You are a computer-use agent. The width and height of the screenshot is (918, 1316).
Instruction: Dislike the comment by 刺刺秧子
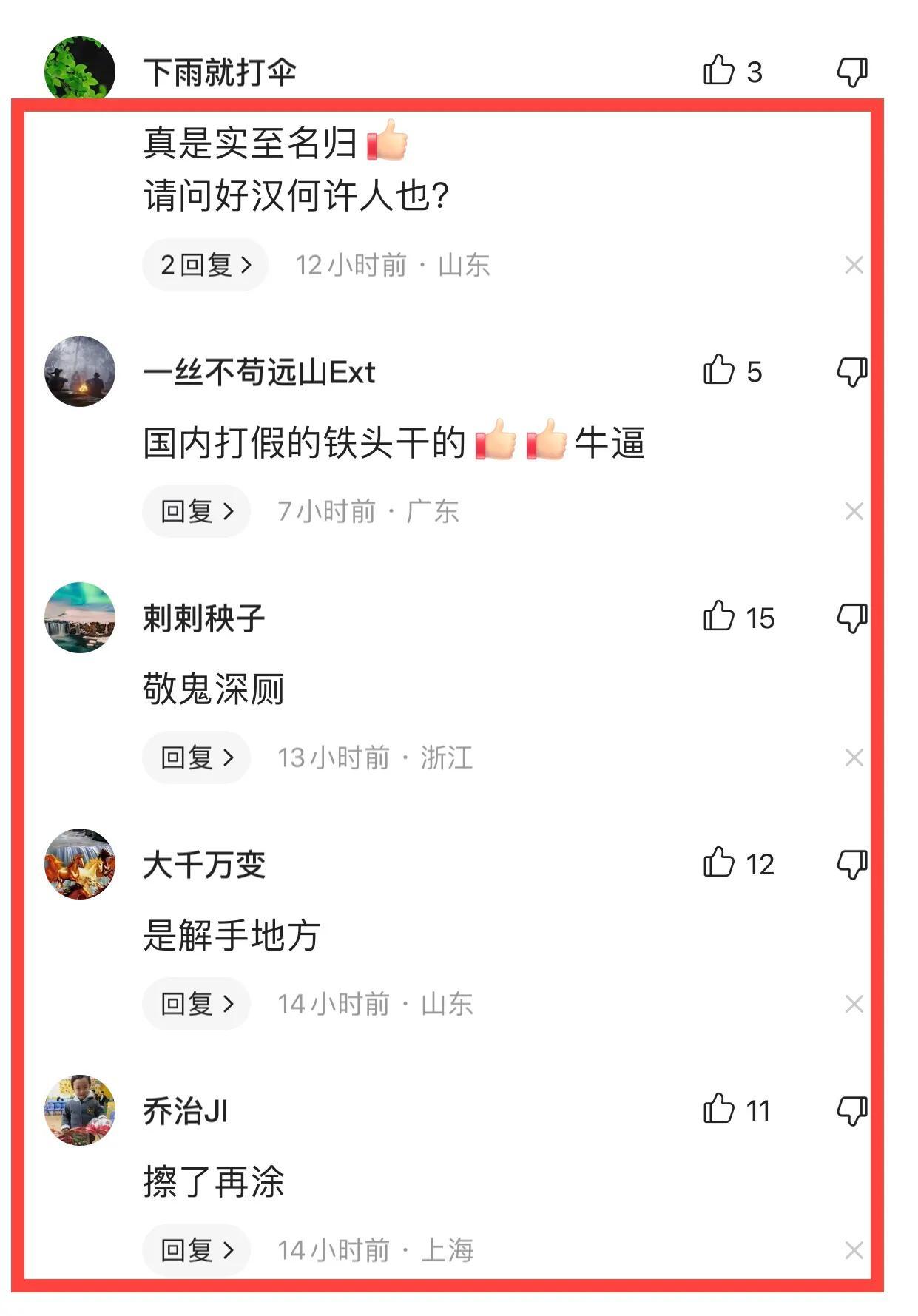pos(851,618)
